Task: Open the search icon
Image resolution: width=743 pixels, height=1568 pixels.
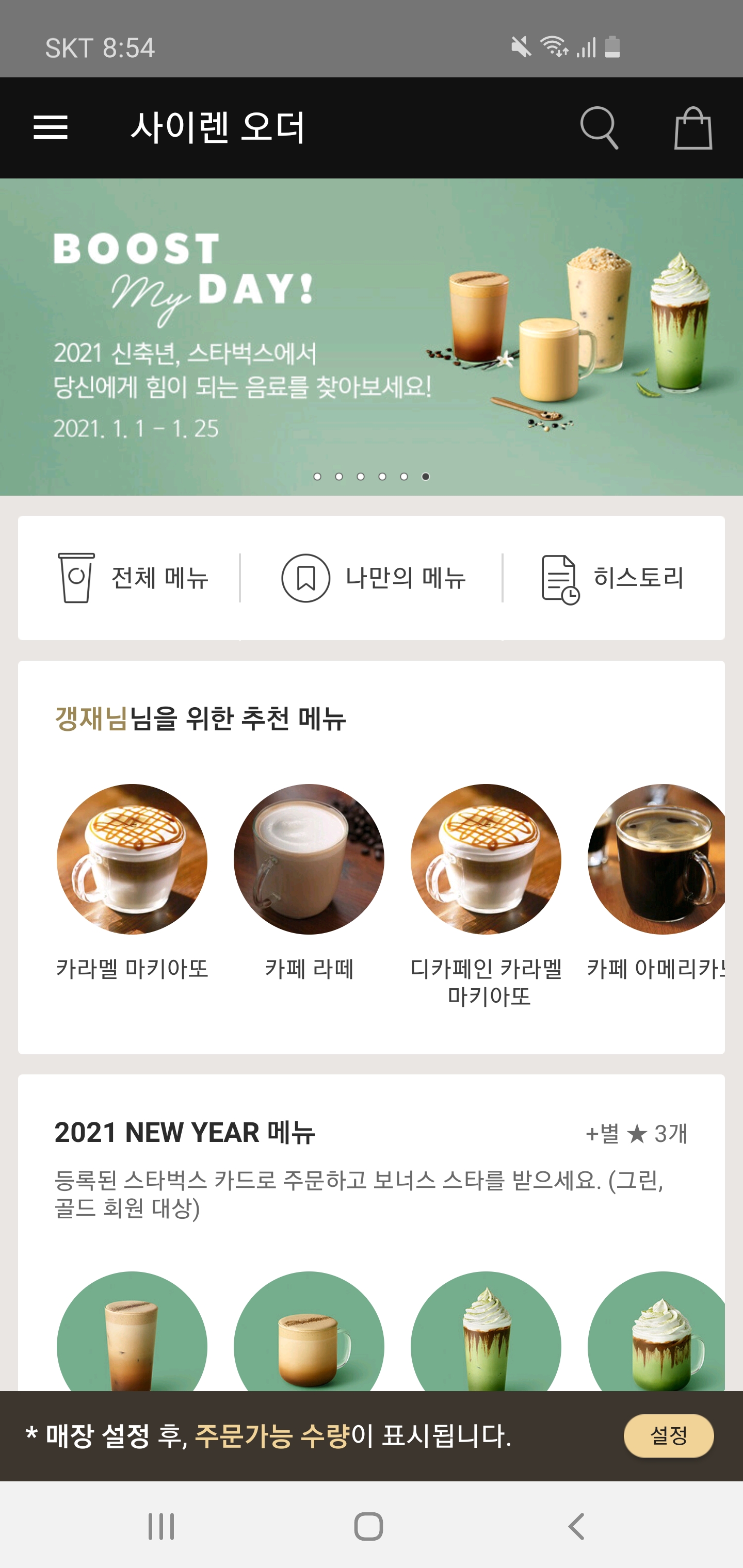Action: coord(599,127)
